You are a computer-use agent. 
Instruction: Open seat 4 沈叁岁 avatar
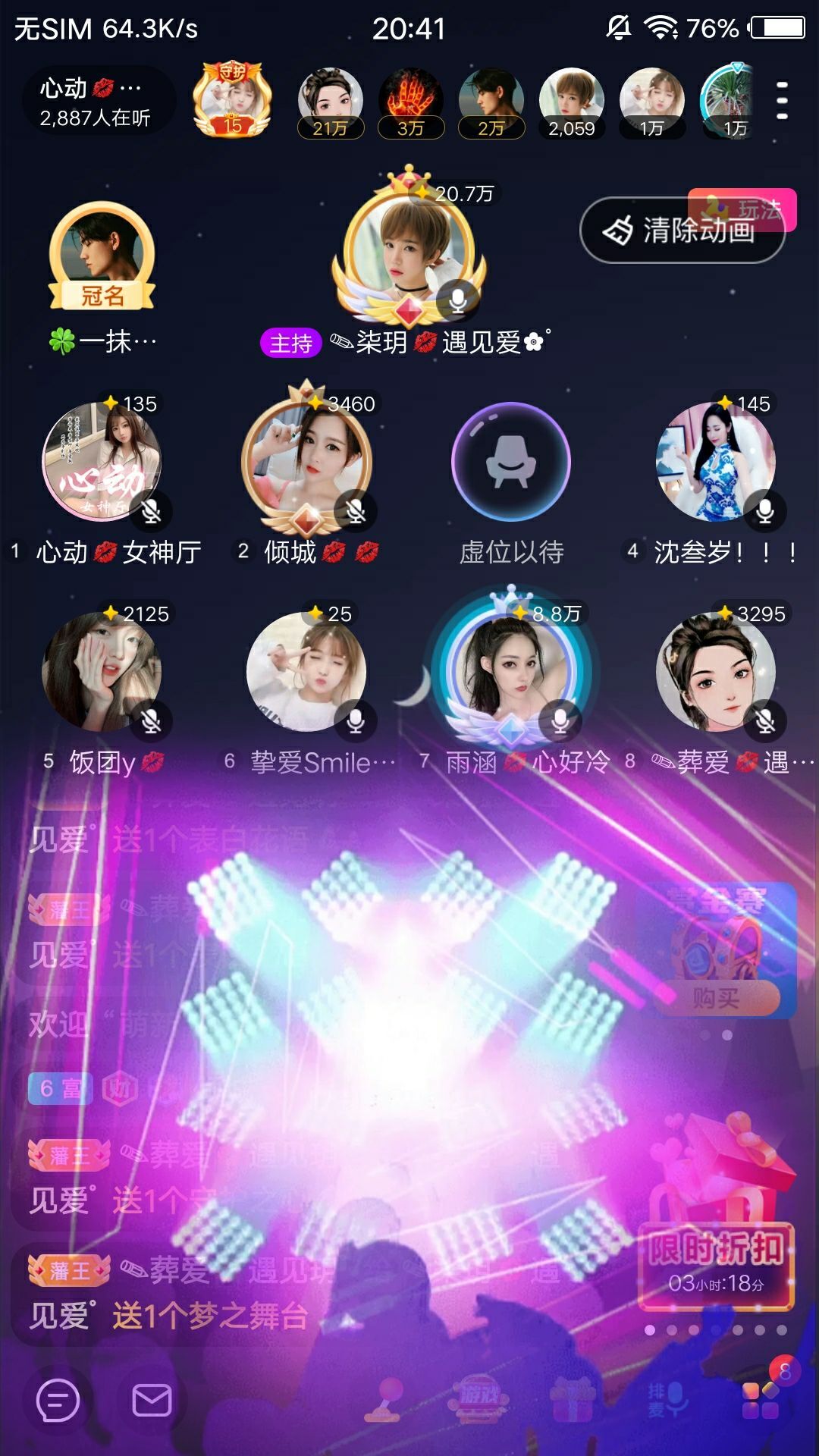click(715, 462)
